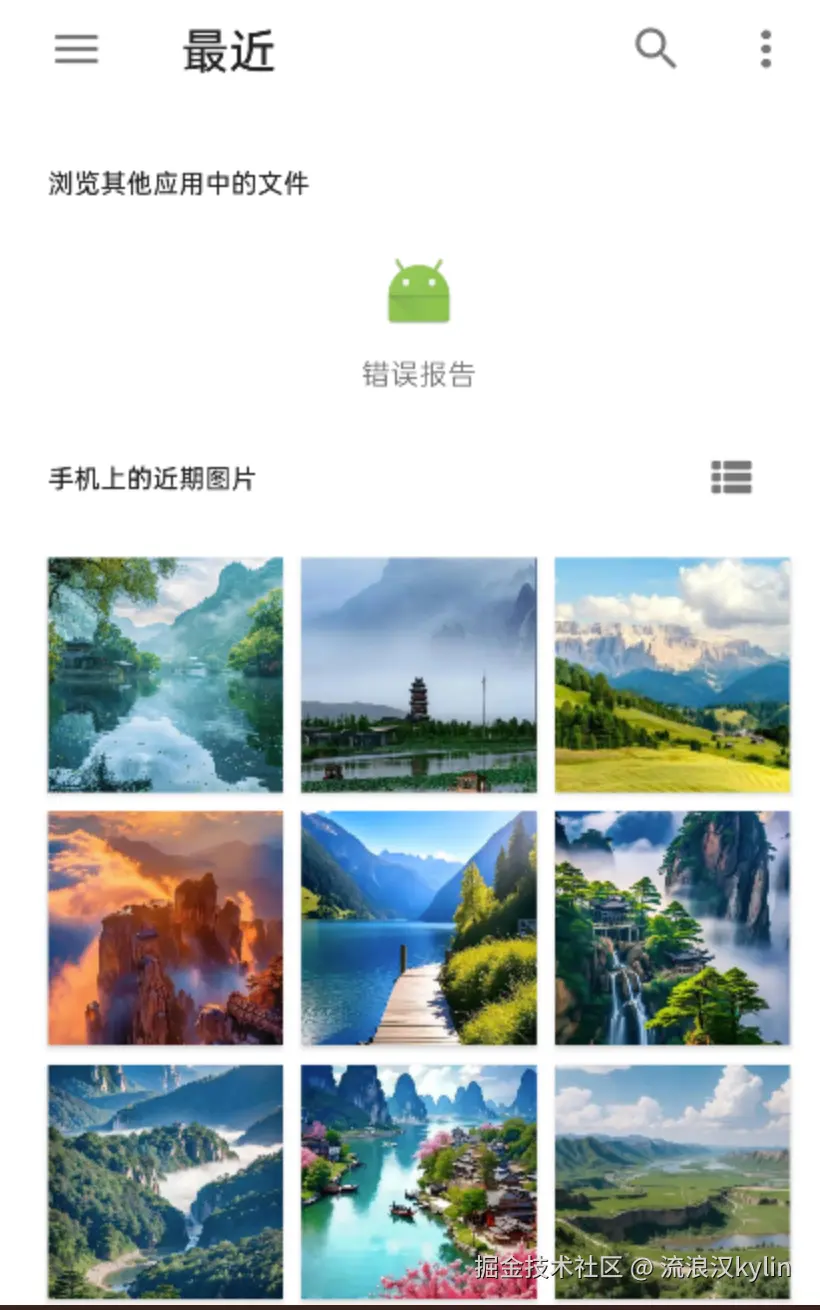Screen dimensions: 820x1310
Task: Select the misty lake reflection photo
Action: click(x=165, y=675)
